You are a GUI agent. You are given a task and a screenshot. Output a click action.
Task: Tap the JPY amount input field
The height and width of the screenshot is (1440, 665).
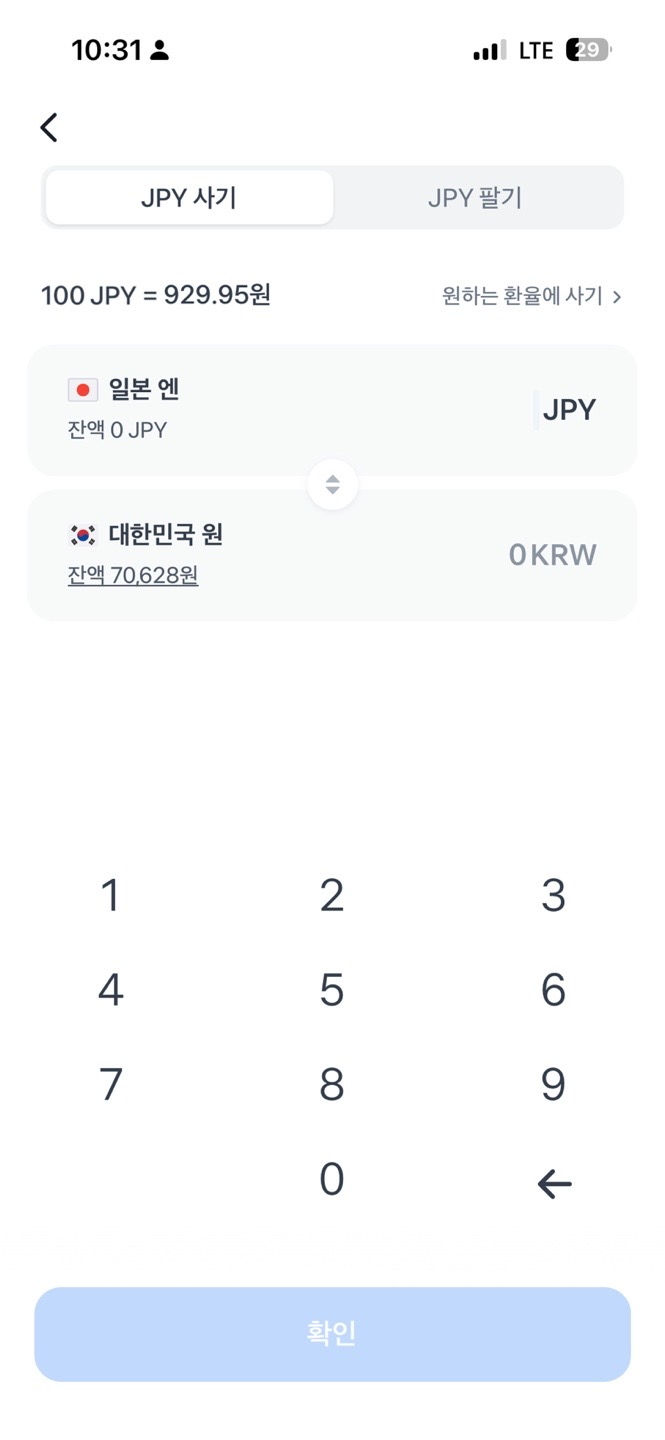565,410
